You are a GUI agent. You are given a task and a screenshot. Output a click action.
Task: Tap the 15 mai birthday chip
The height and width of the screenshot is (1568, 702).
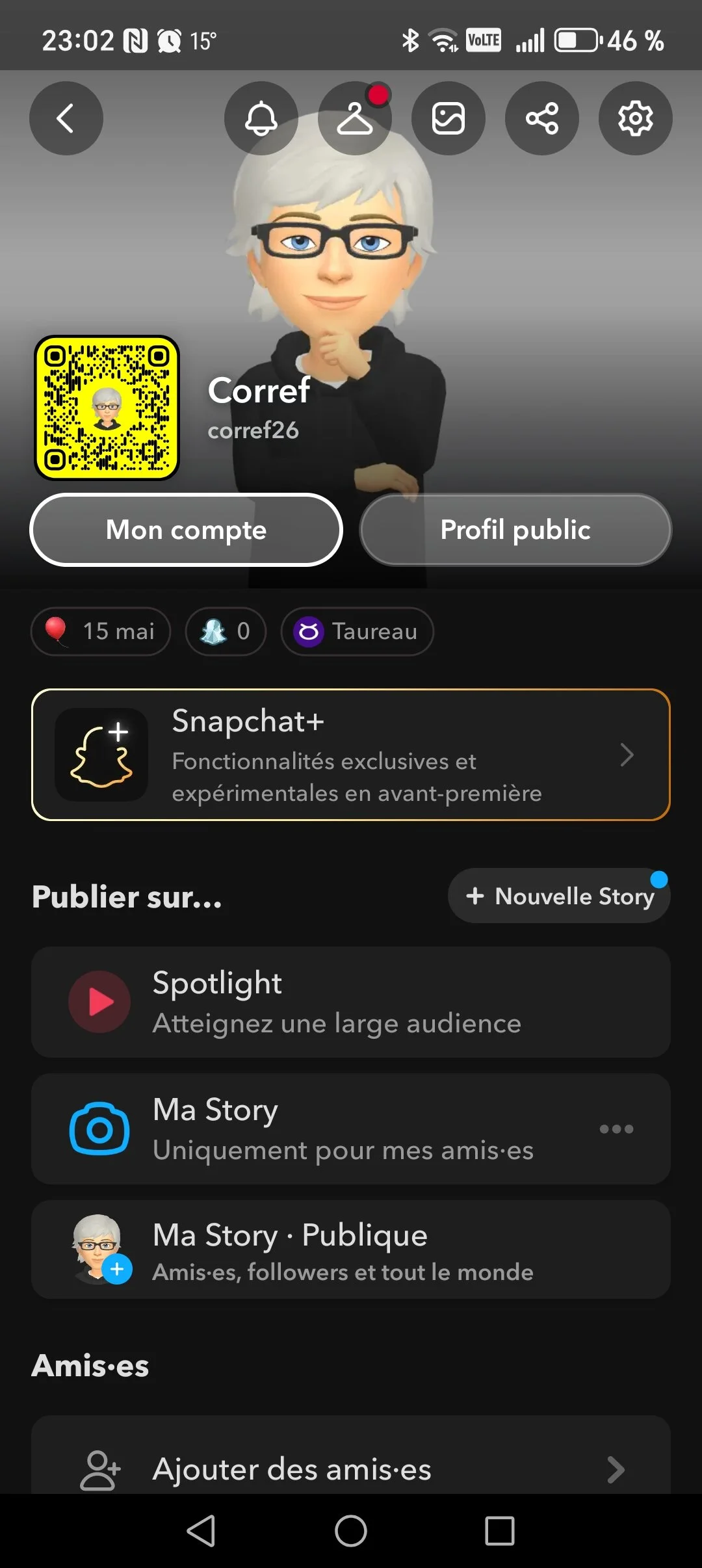(101, 631)
